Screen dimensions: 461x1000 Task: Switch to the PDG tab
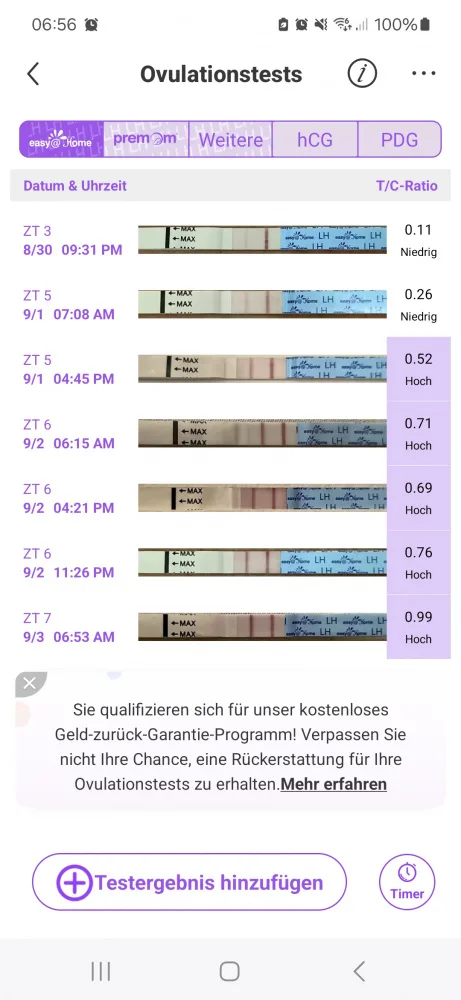coord(400,139)
